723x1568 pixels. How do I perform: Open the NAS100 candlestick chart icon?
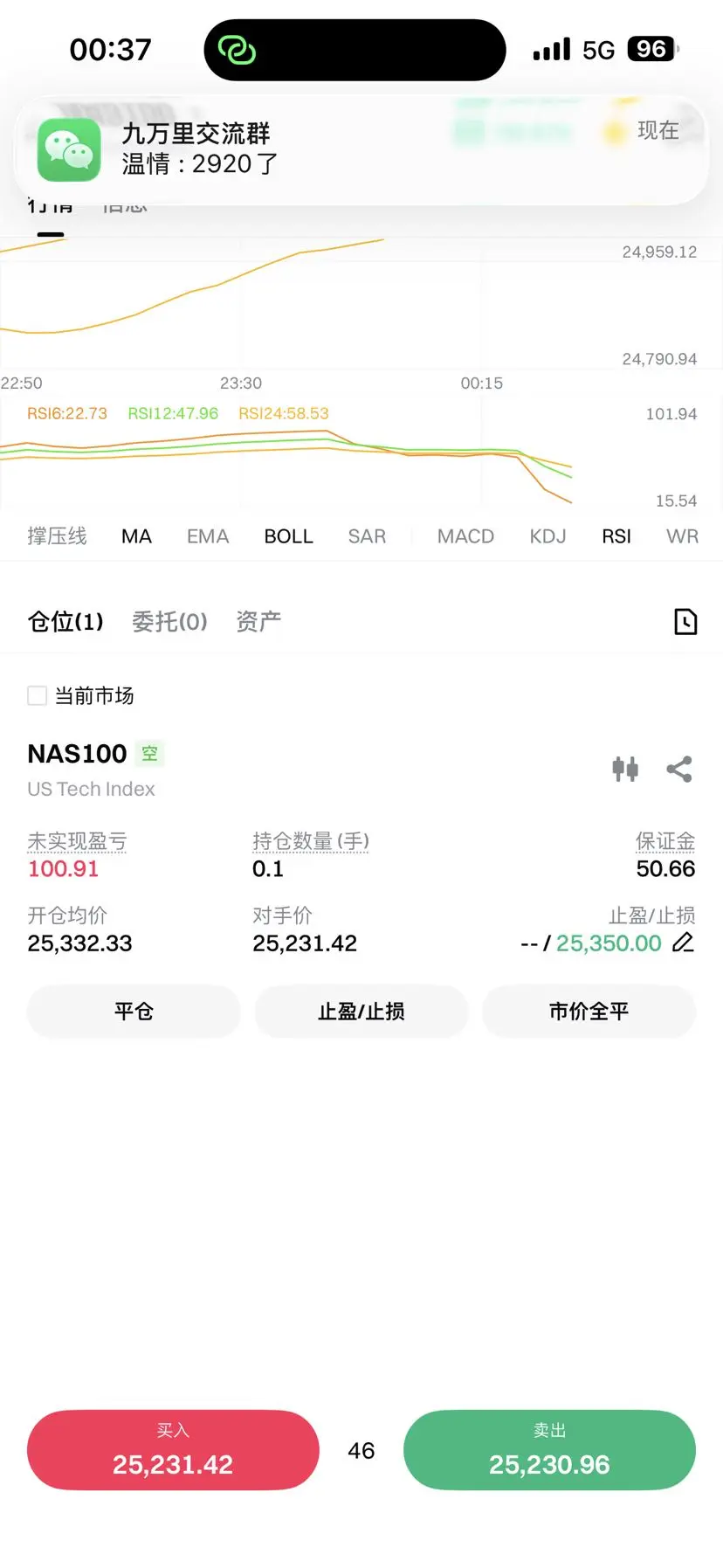[625, 769]
